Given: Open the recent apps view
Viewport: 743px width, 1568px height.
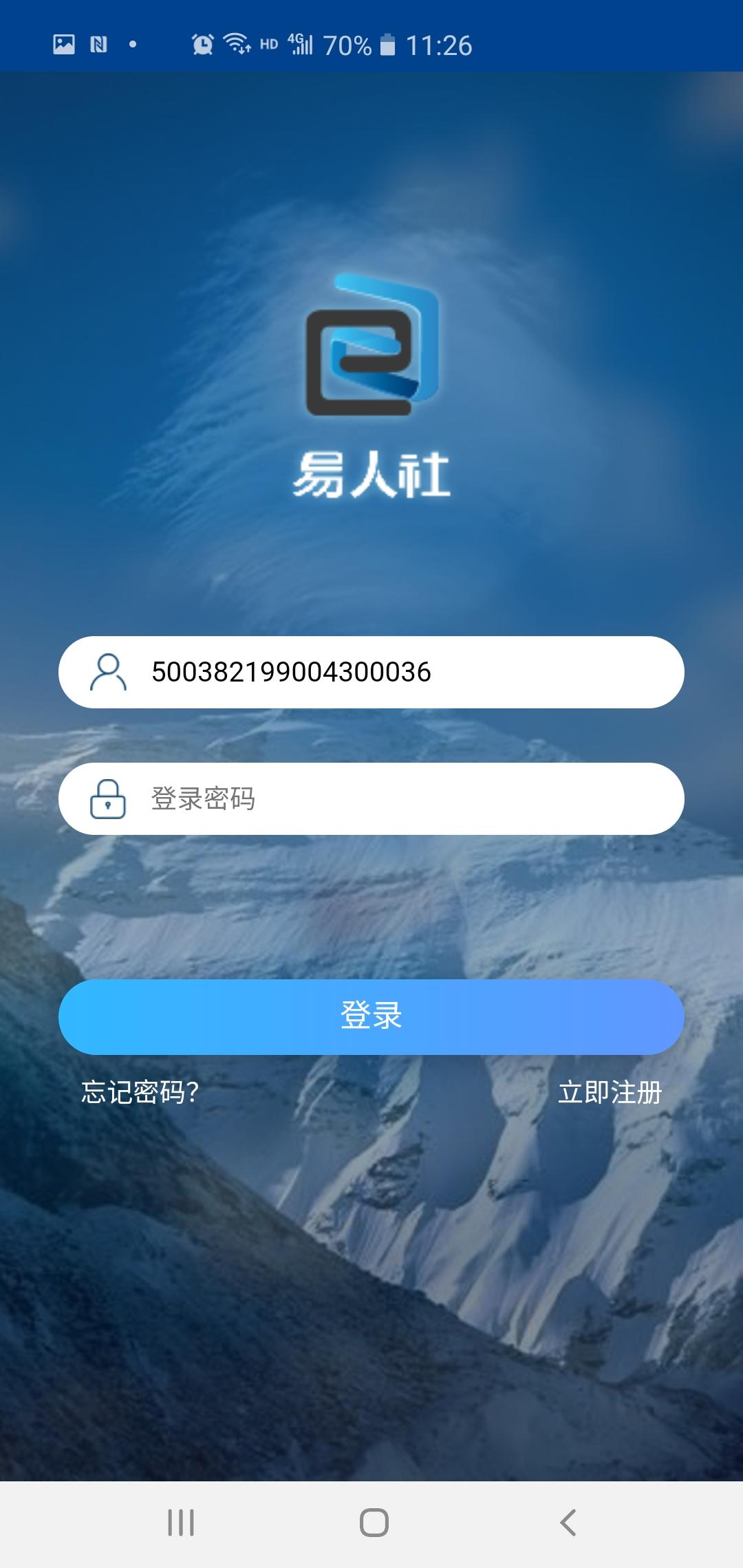Looking at the screenshot, I should coord(181,1523).
